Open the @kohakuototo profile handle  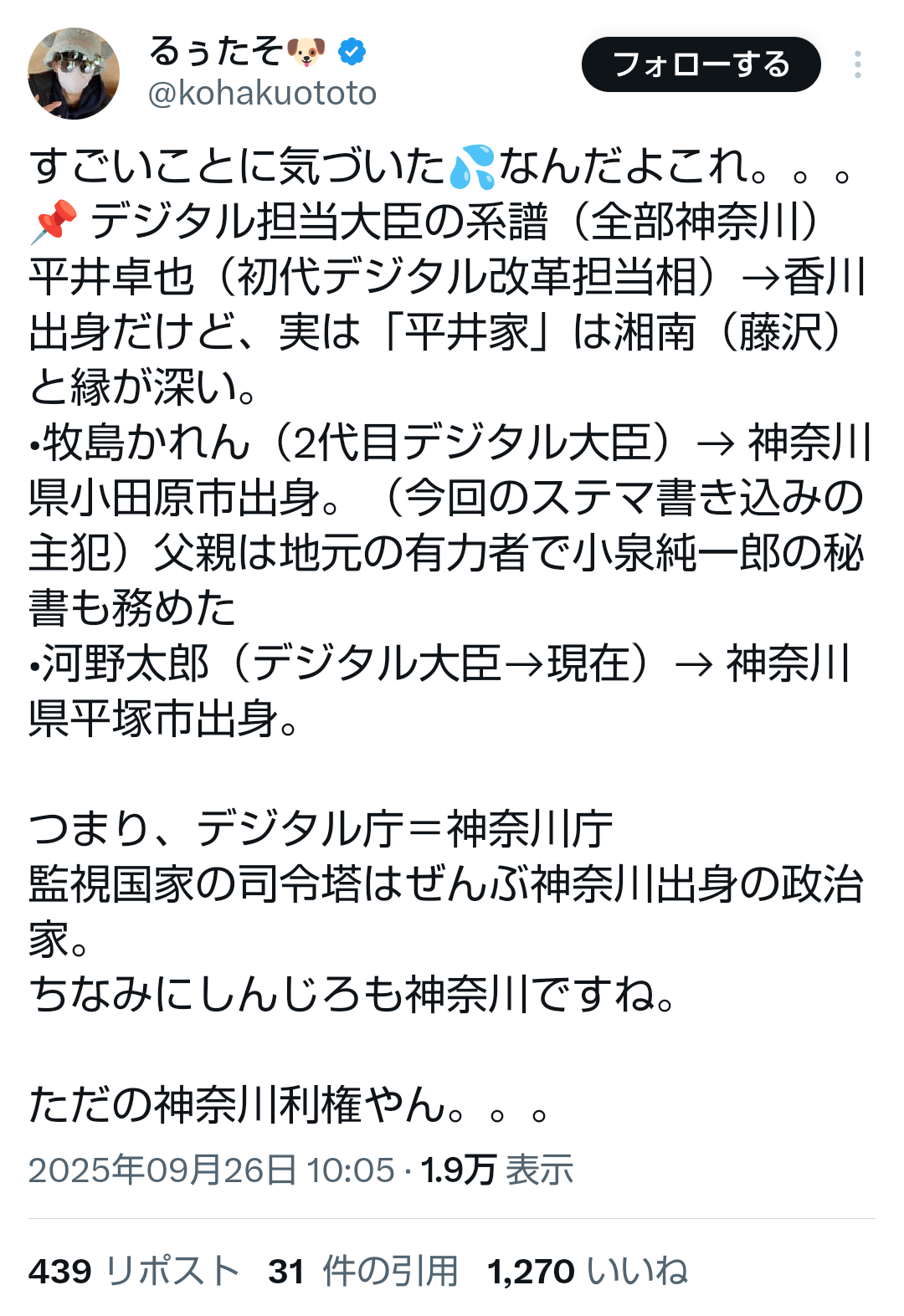tap(262, 93)
